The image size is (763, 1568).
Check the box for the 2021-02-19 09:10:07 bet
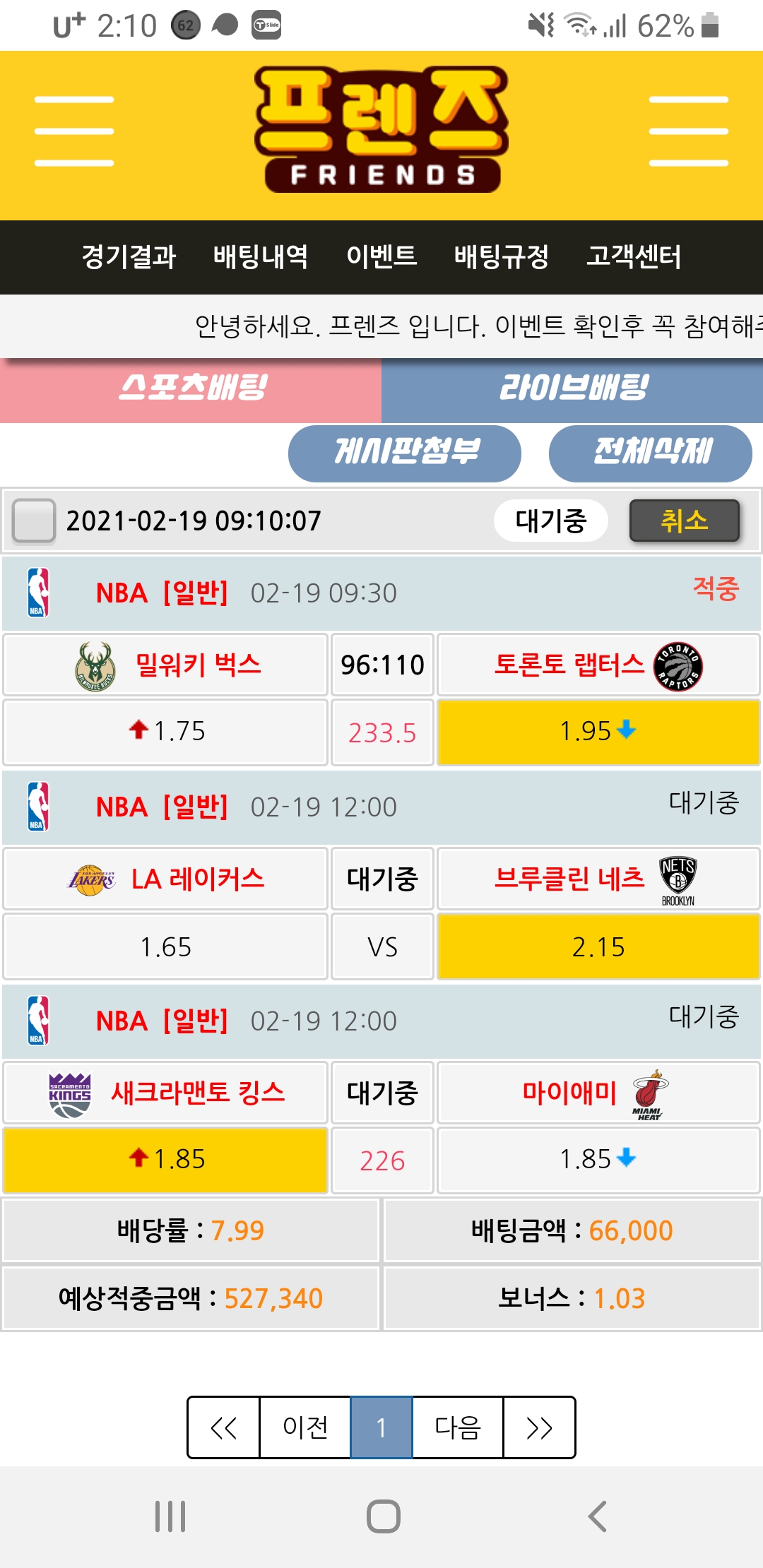pos(34,521)
